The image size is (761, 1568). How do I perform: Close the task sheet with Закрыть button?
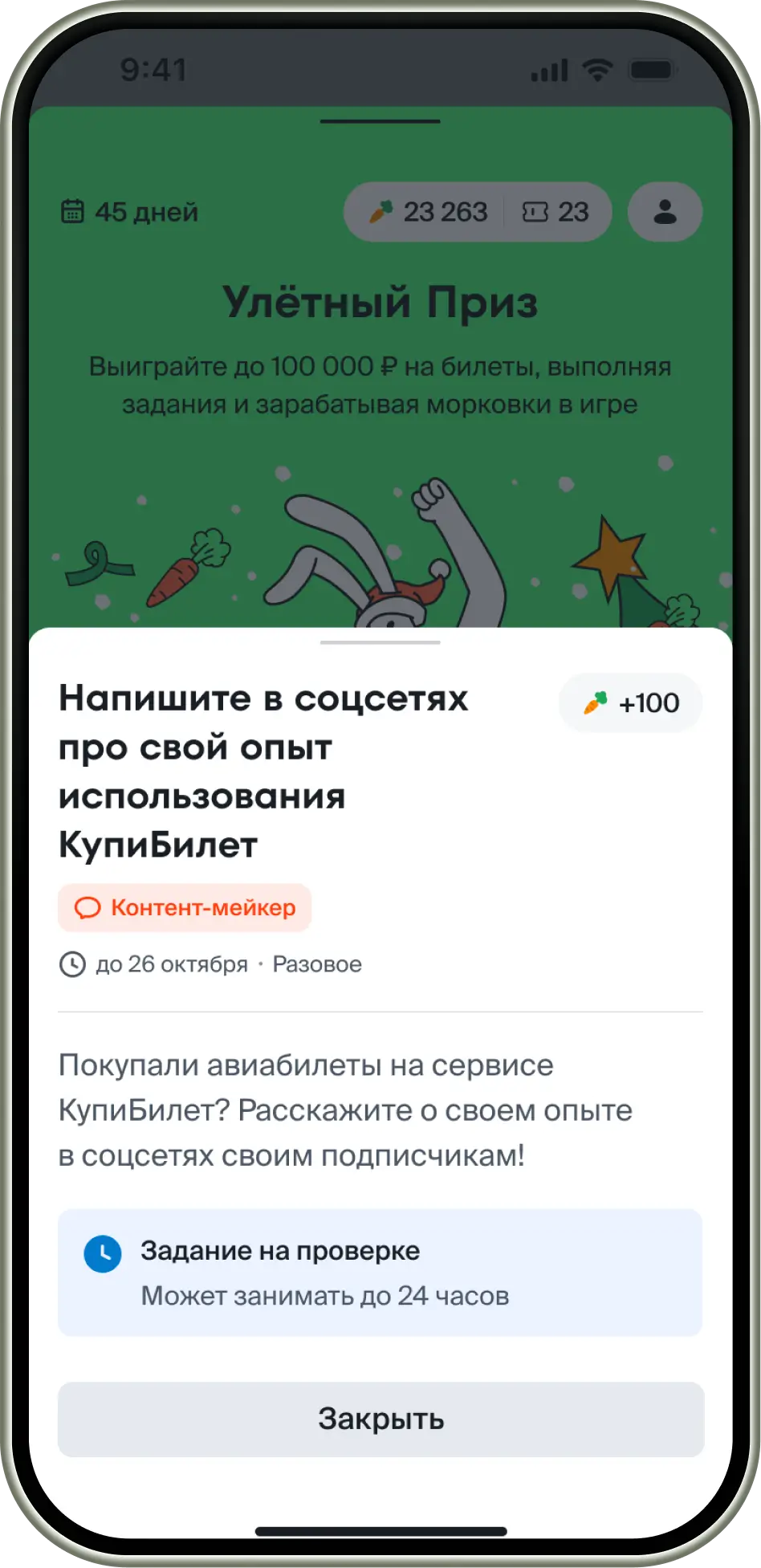[x=380, y=1419]
